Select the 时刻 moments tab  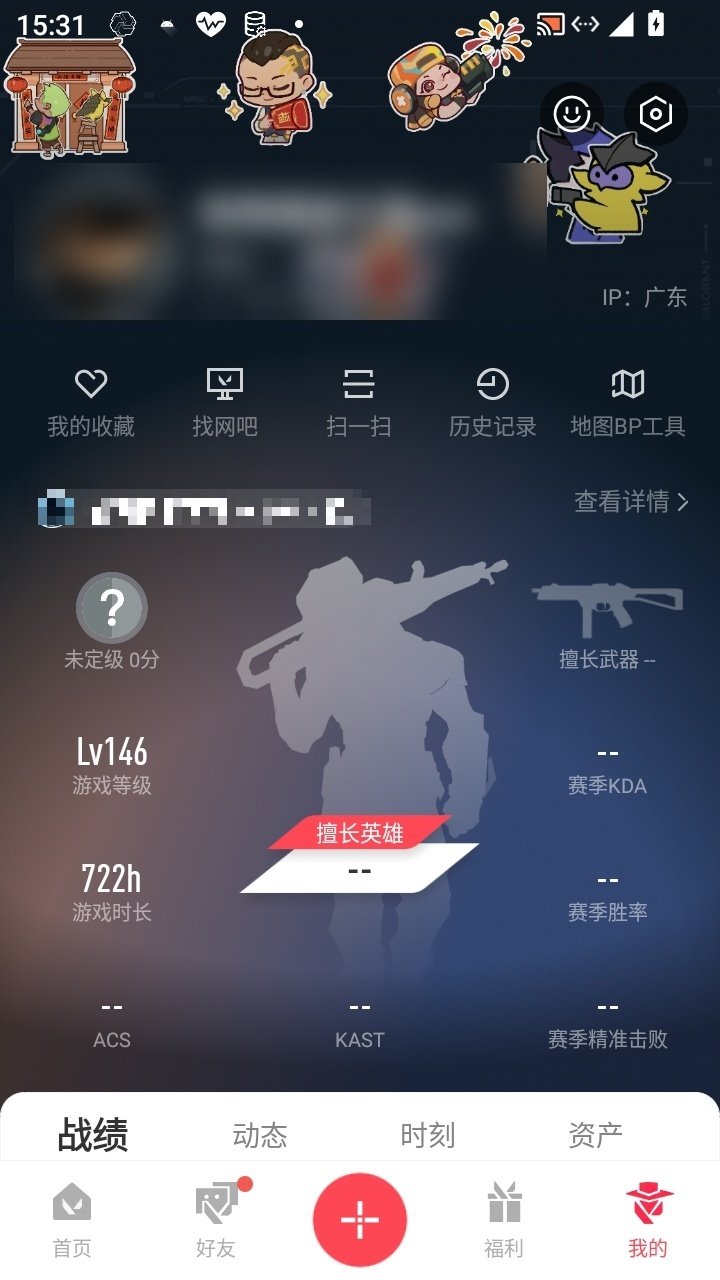click(428, 1134)
